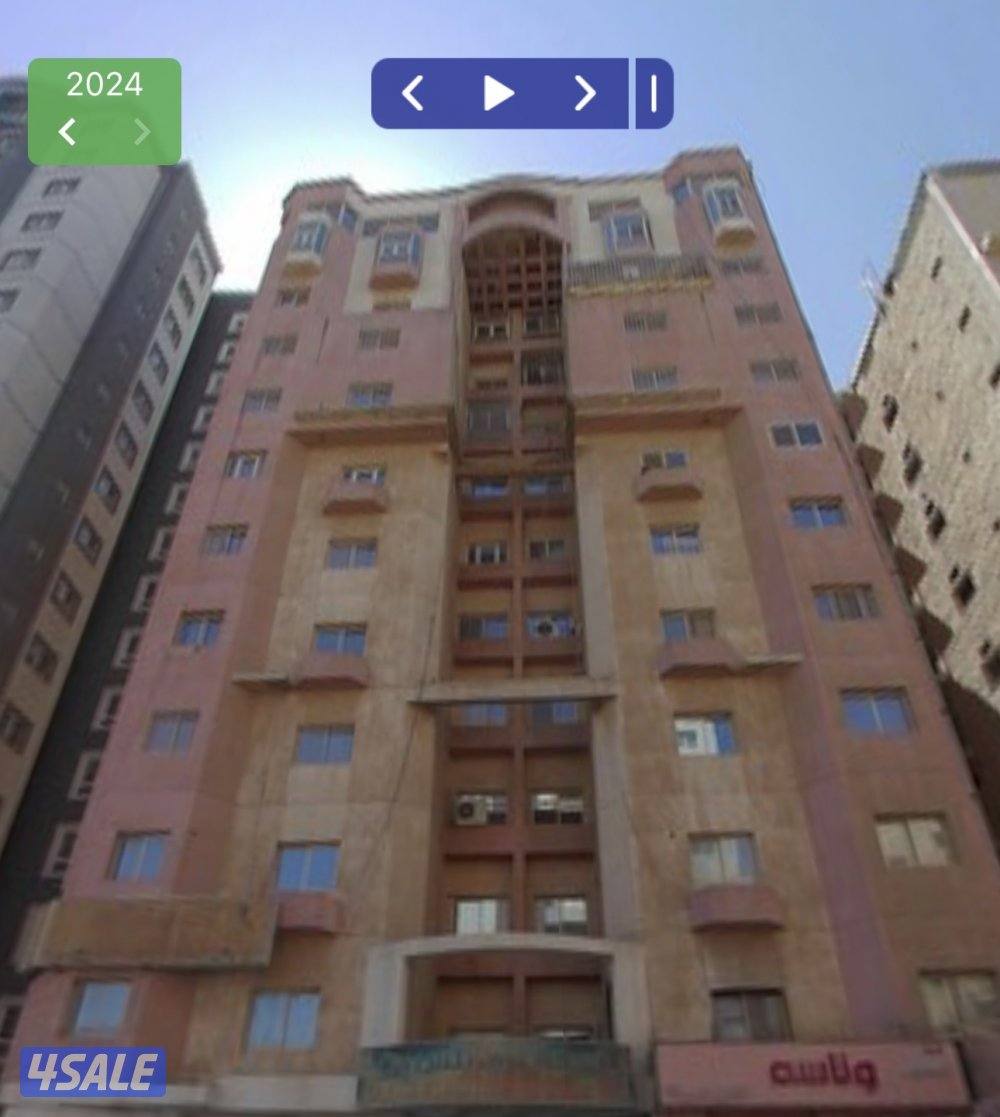1000x1117 pixels.
Task: Go to the previous year from 2024
Action: pyautogui.click(x=67, y=132)
